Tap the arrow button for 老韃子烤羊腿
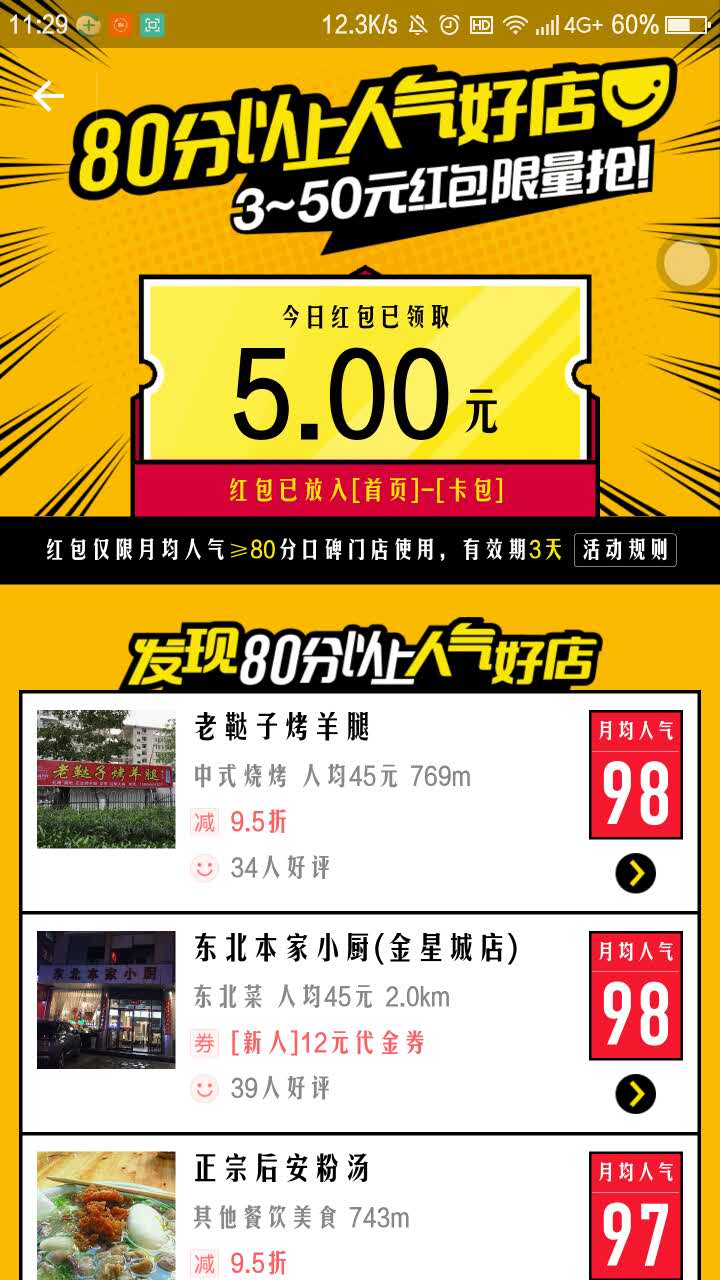This screenshot has width=720, height=1280. coord(635,874)
